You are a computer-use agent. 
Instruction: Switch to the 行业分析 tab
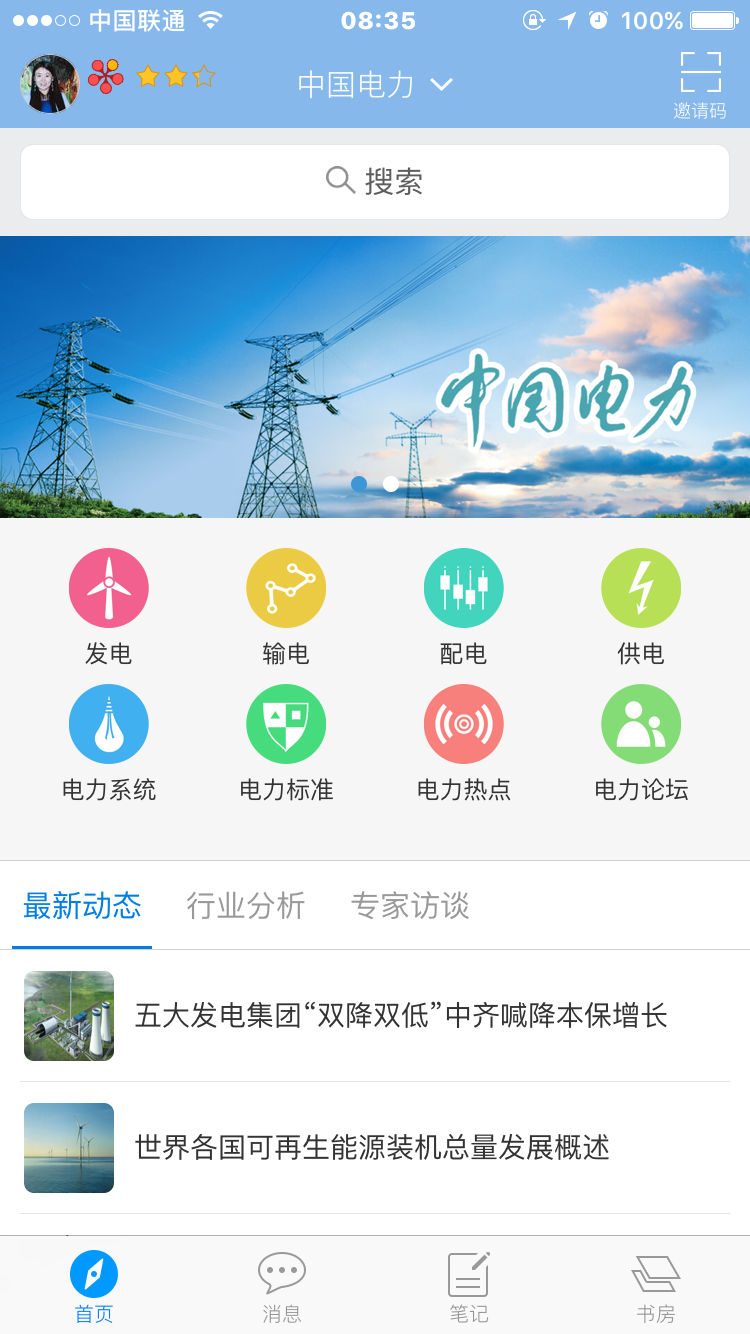[246, 906]
